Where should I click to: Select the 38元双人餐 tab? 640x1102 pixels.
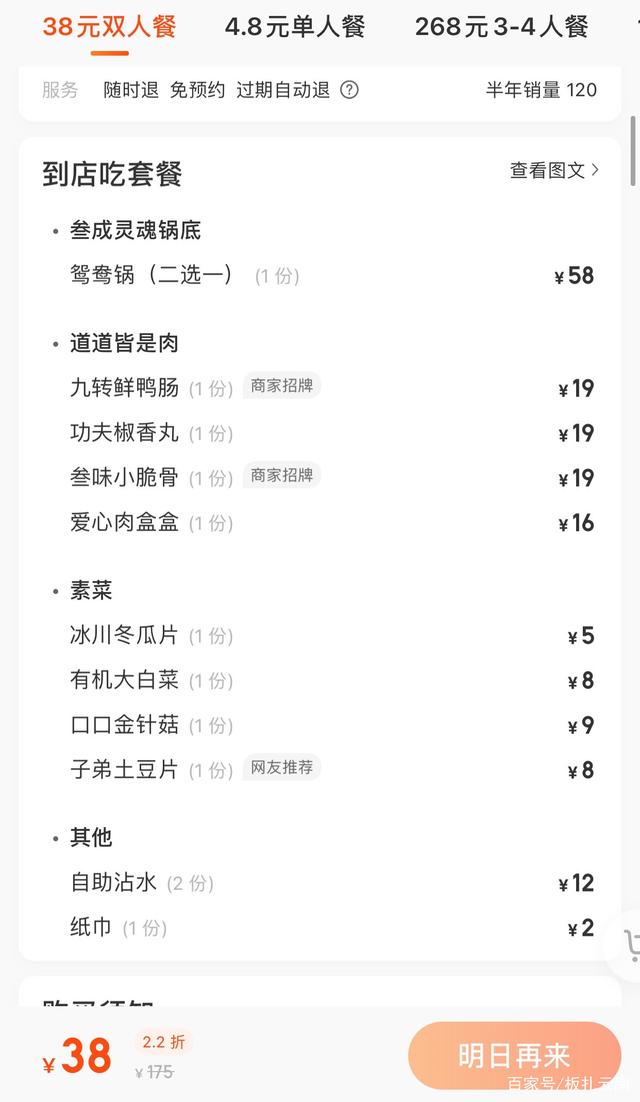pyautogui.click(x=109, y=27)
